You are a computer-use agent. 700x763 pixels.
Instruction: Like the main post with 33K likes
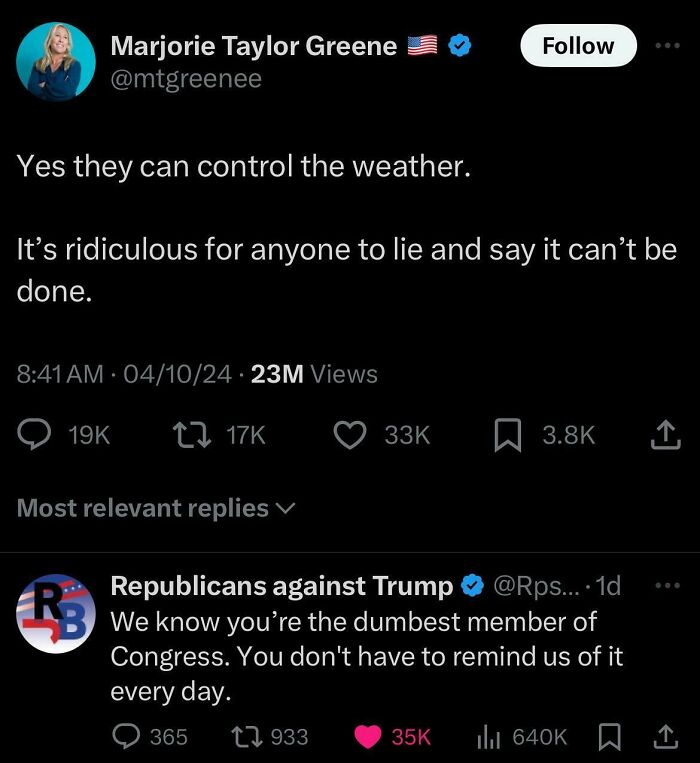tap(349, 434)
